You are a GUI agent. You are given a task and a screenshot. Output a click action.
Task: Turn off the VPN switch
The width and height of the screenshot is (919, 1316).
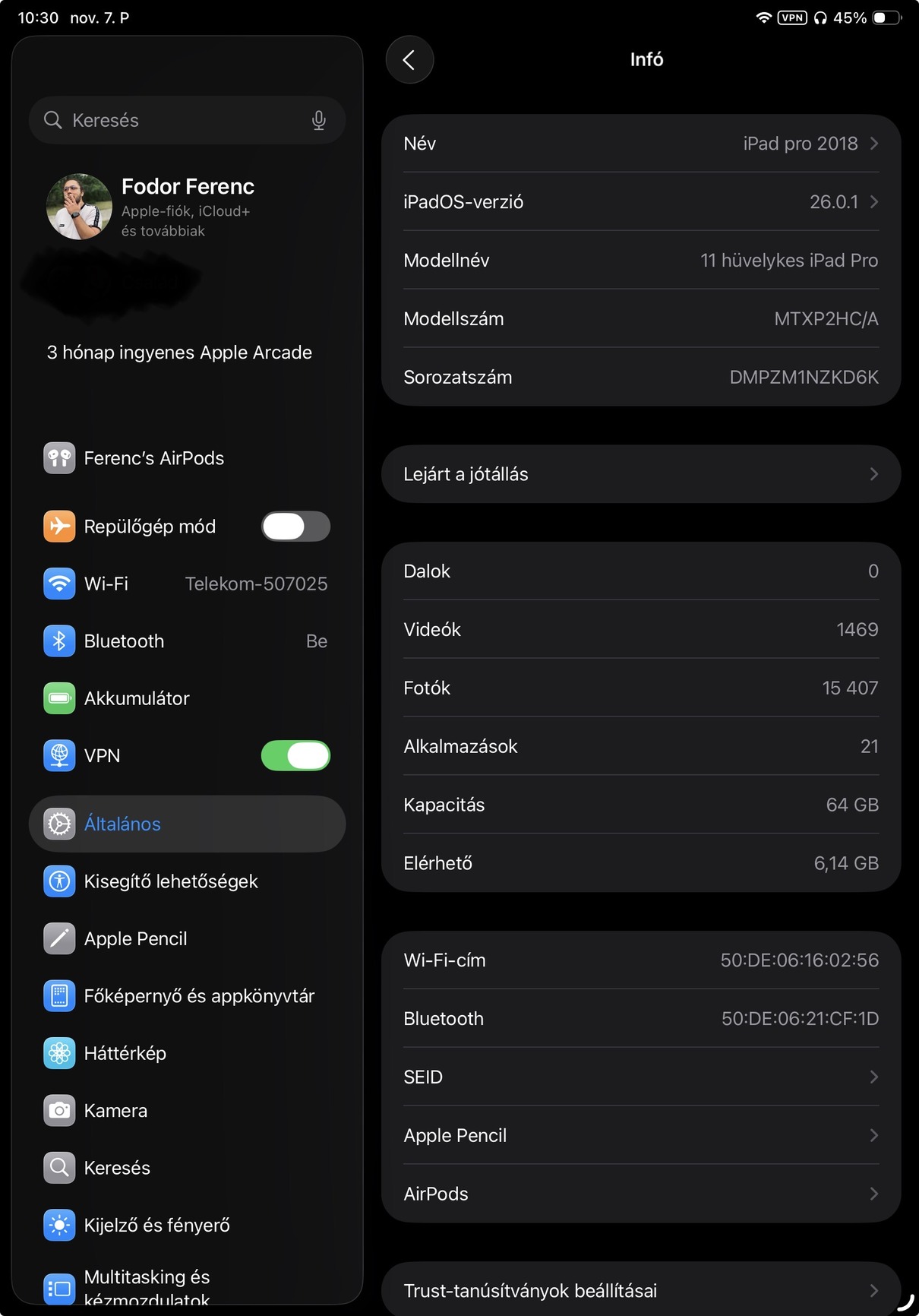[x=295, y=756]
